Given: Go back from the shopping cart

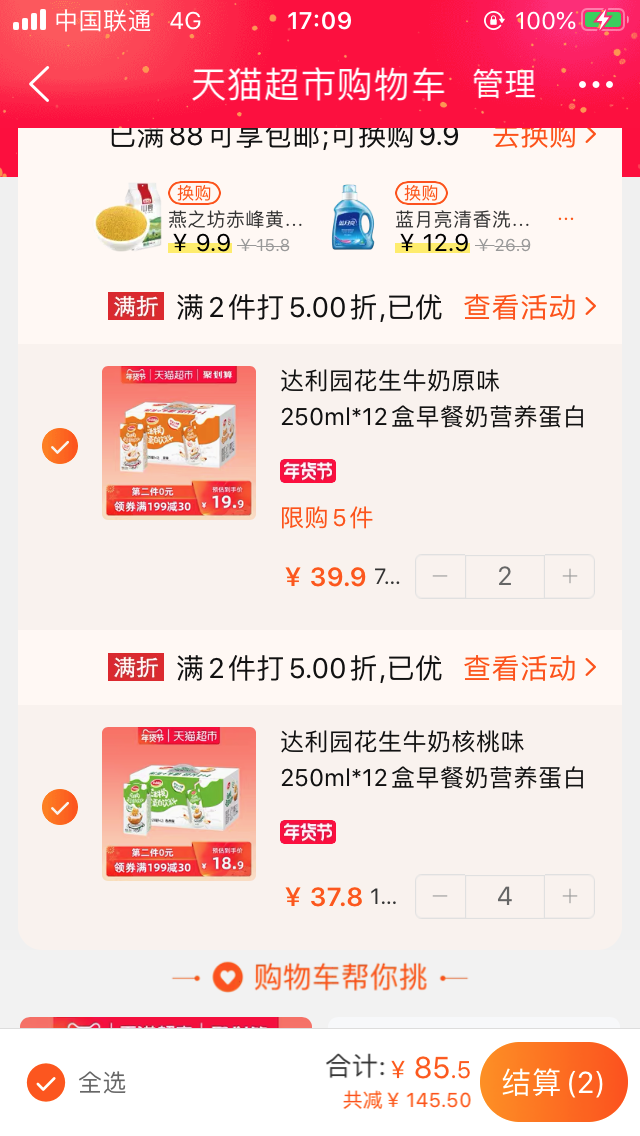Looking at the screenshot, I should pyautogui.click(x=39, y=84).
